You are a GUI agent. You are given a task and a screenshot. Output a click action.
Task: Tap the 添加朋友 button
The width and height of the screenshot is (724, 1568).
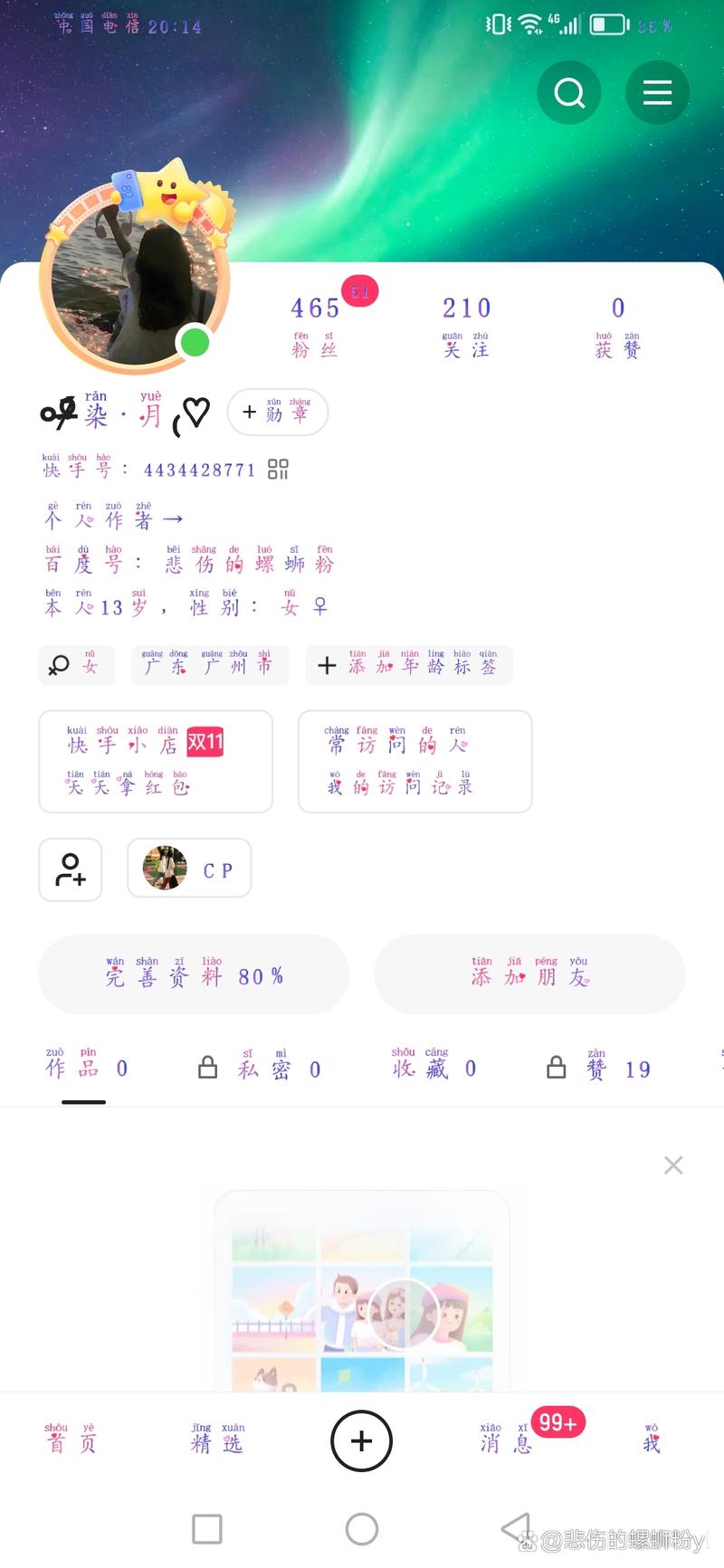click(529, 974)
